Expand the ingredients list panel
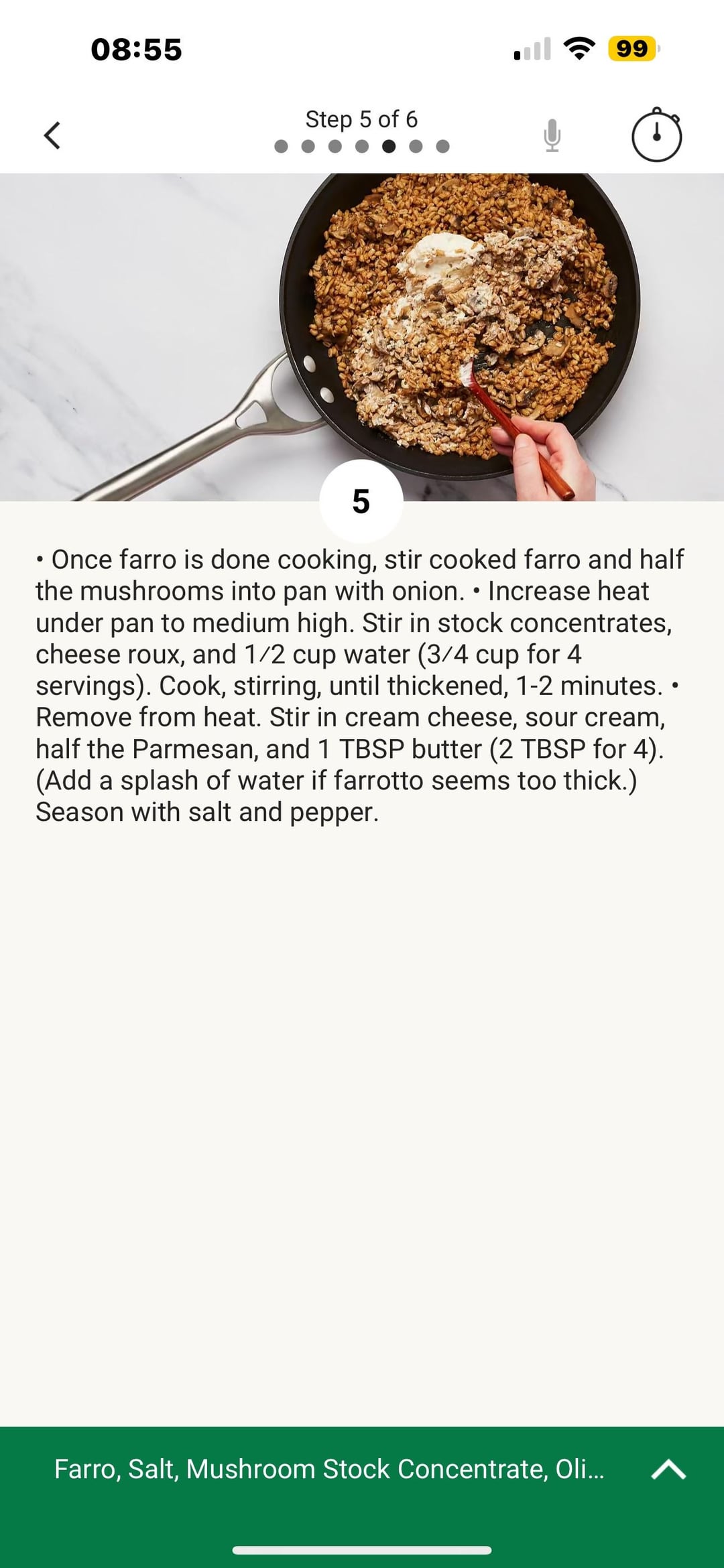This screenshot has height=1568, width=724. tap(668, 1469)
